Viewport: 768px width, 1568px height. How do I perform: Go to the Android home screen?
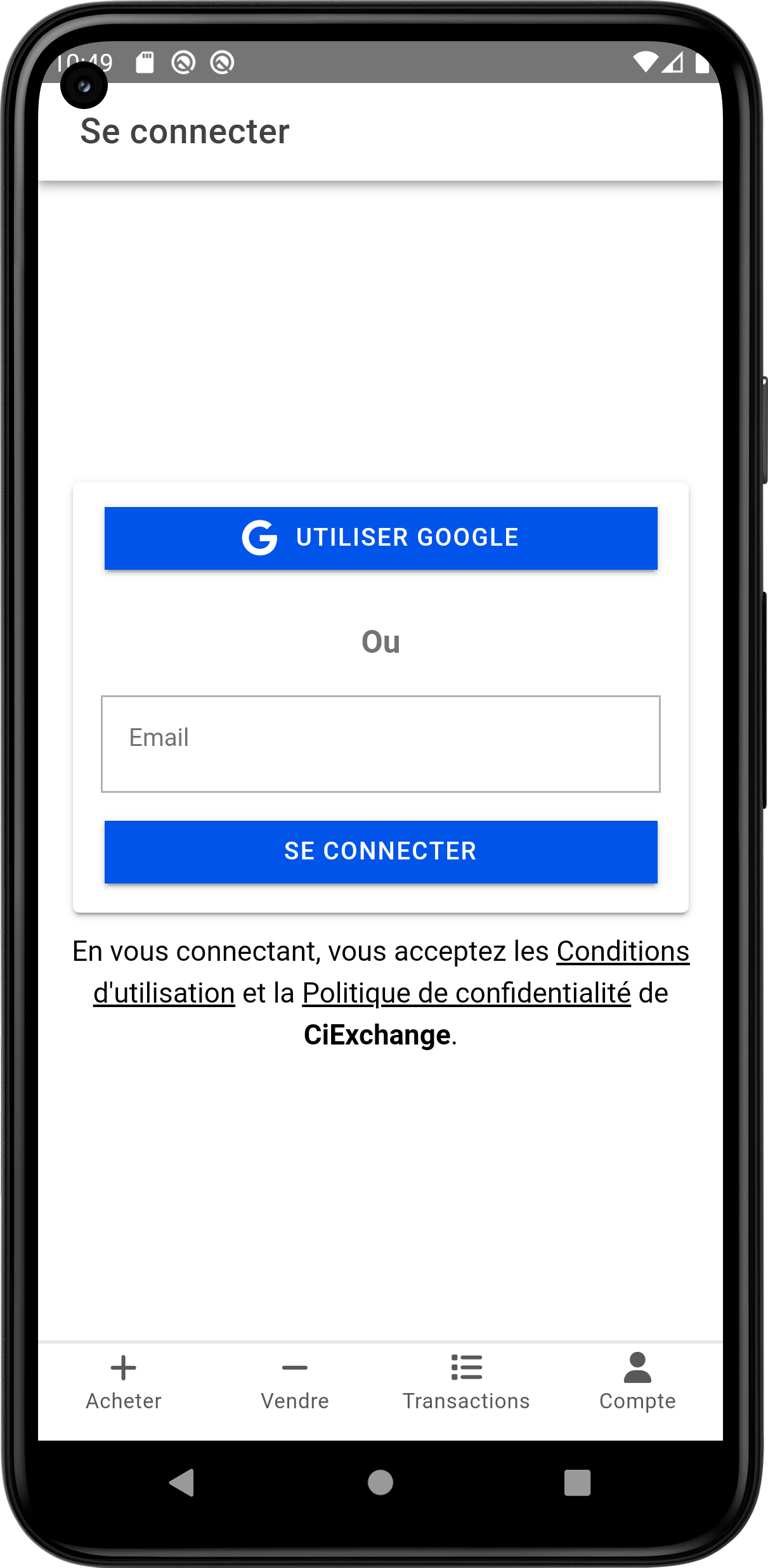(381, 1483)
